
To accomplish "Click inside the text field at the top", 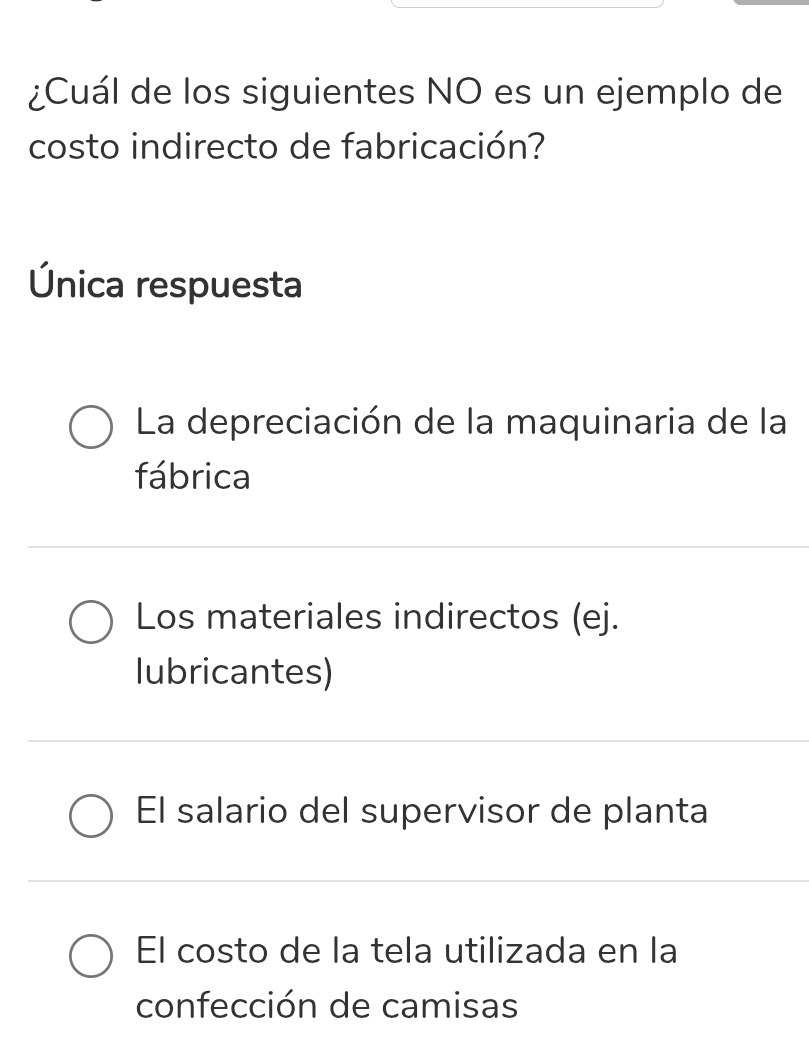I will coord(528,4).
